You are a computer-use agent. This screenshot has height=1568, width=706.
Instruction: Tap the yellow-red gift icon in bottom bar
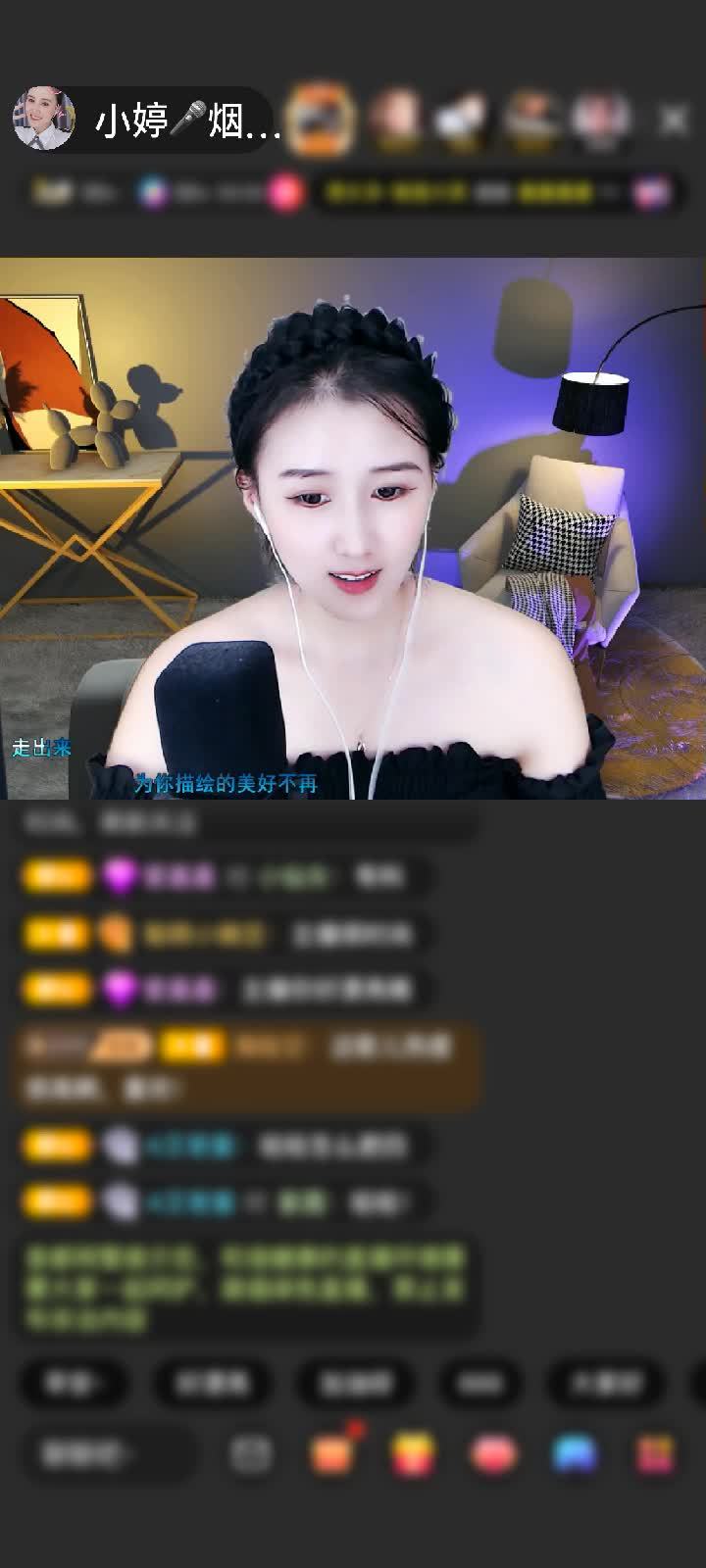click(414, 1454)
